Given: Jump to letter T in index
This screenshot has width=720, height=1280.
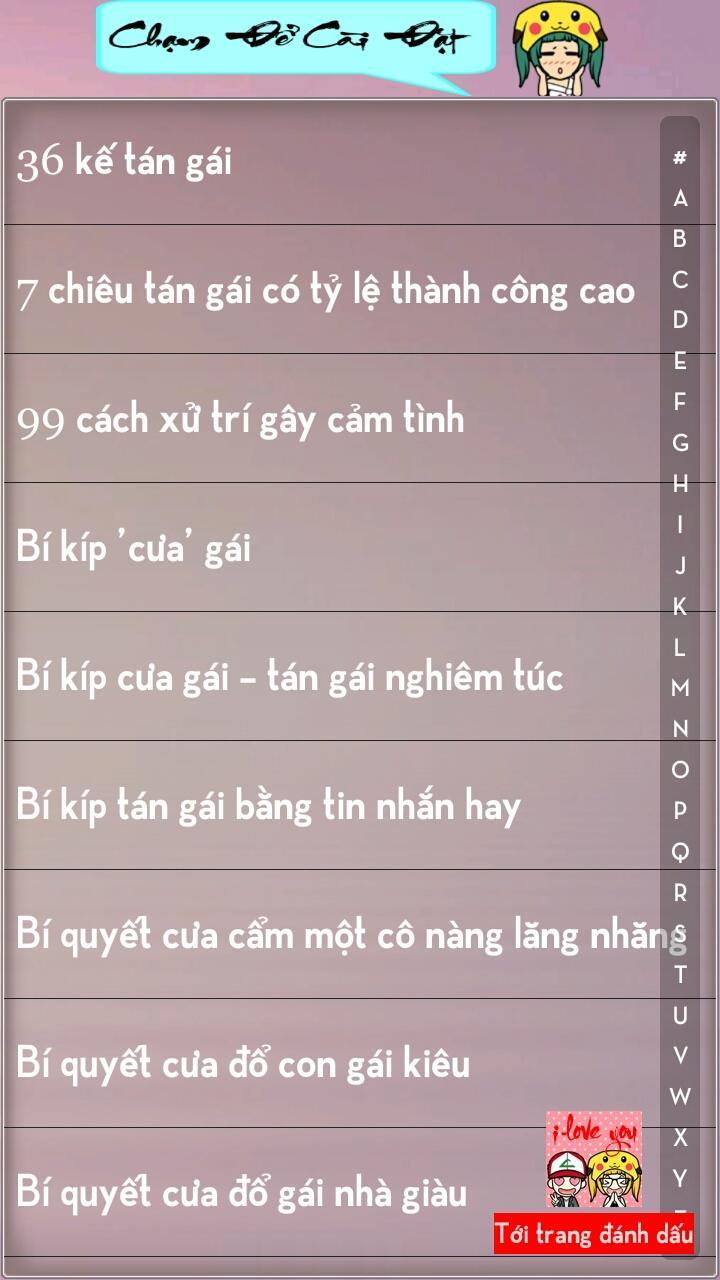Looking at the screenshot, I should click(680, 974).
